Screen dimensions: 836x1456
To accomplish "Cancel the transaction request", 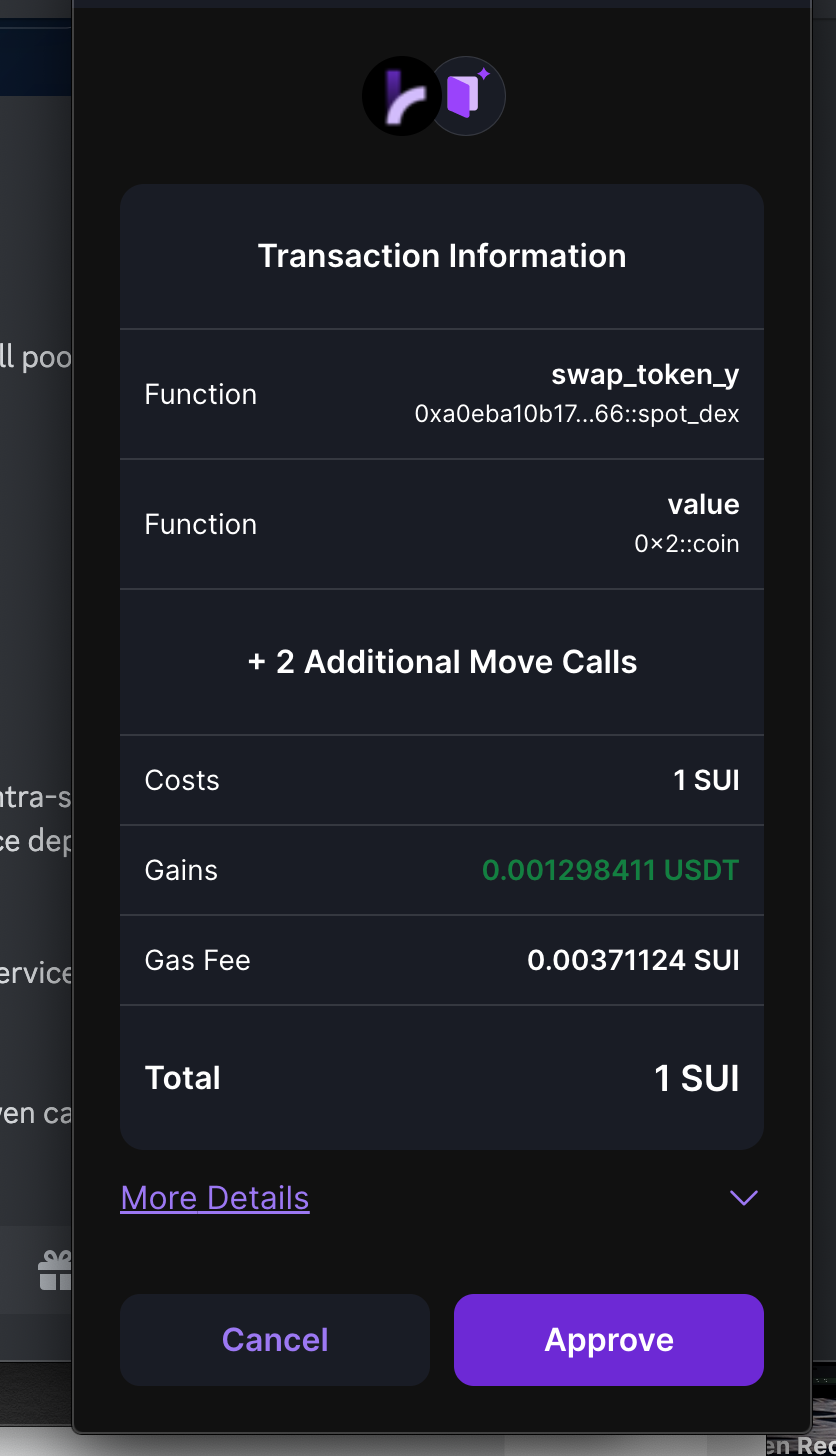I will 275,1340.
